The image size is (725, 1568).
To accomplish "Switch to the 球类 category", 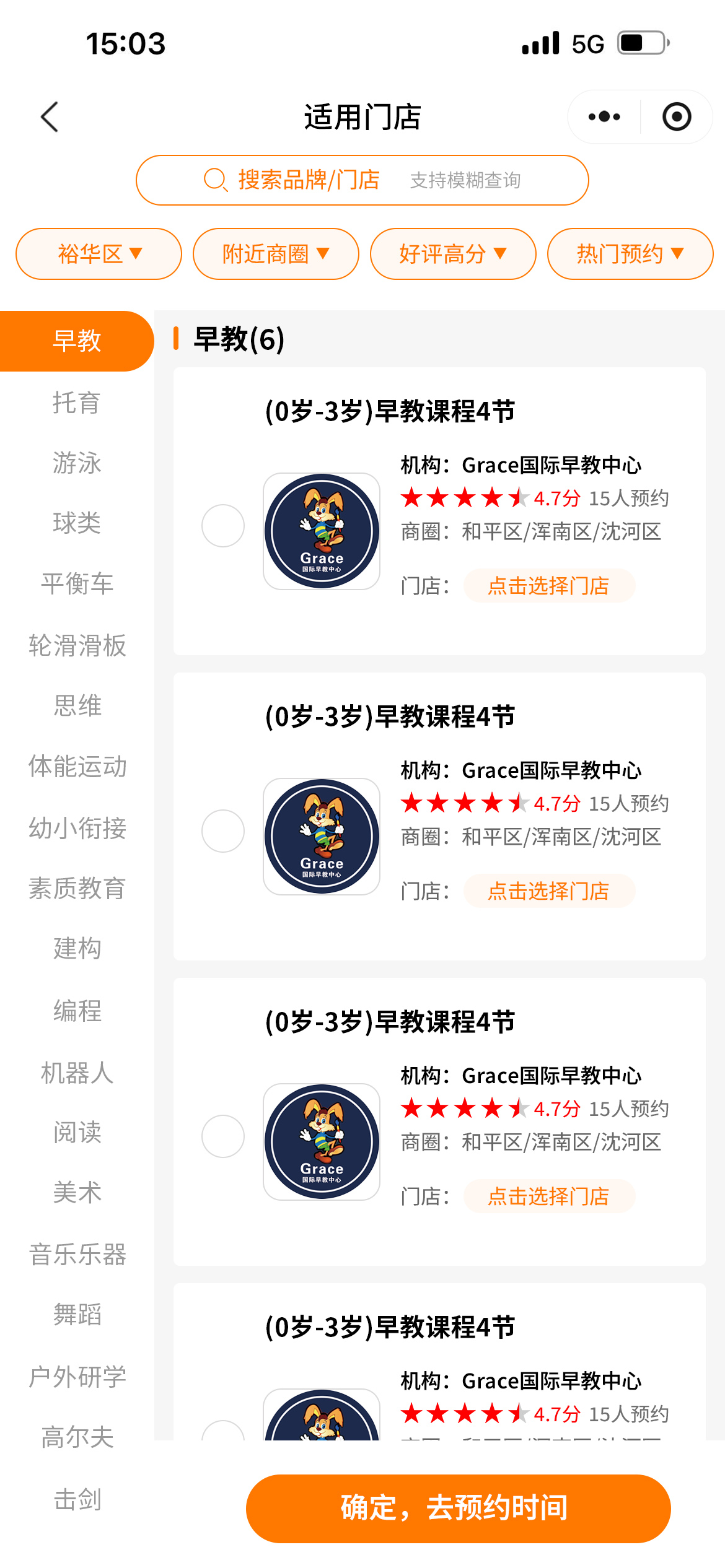I will [x=77, y=523].
